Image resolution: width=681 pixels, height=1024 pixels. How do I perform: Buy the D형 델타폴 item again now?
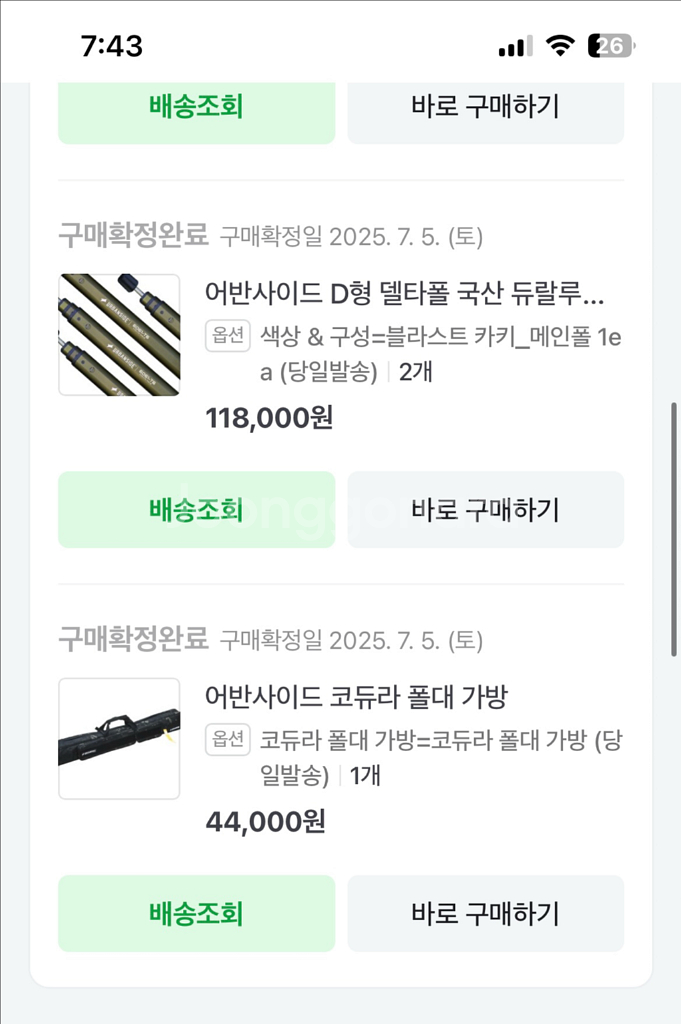pyautogui.click(x=485, y=510)
